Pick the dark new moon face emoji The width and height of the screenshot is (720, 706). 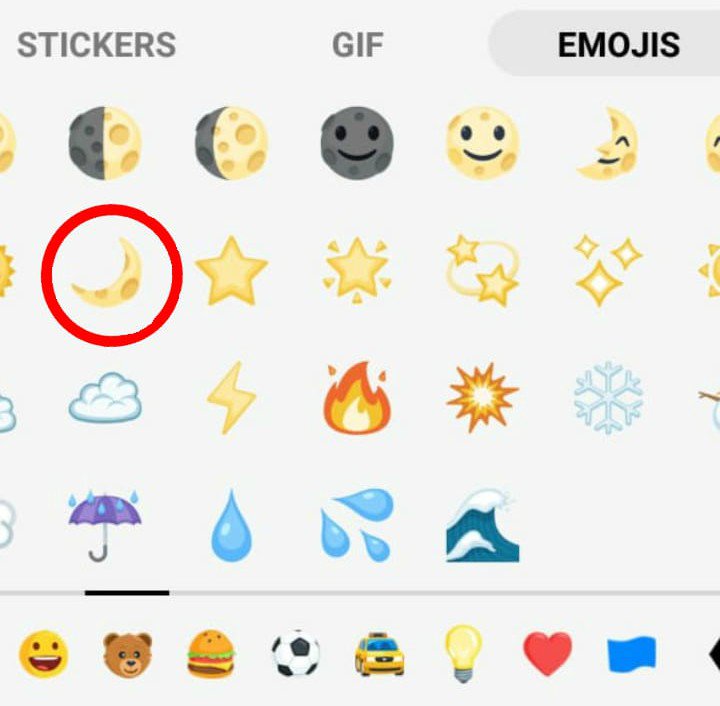[x=357, y=143]
